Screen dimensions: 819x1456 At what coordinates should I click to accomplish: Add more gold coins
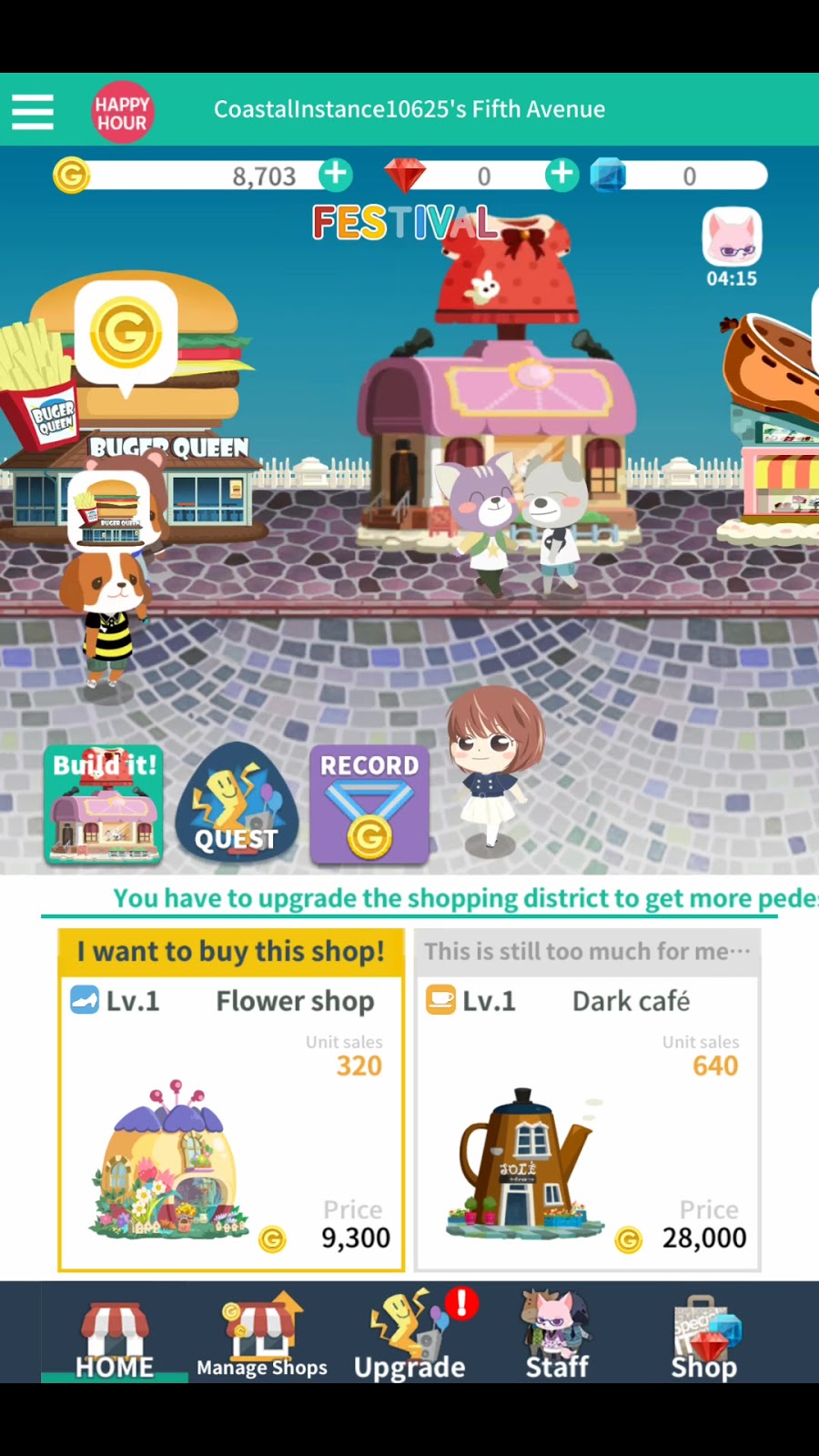[336, 174]
